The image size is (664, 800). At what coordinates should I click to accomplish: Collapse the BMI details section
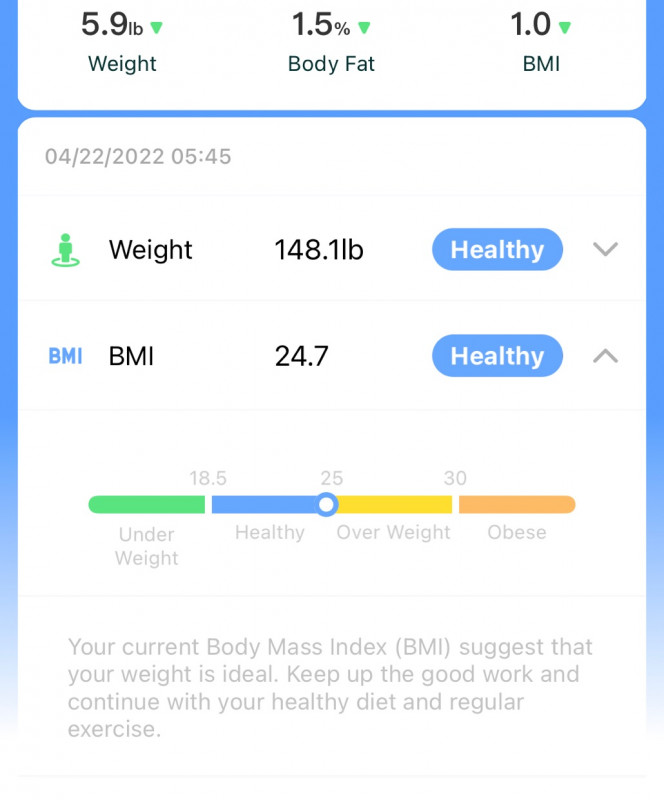(x=605, y=356)
